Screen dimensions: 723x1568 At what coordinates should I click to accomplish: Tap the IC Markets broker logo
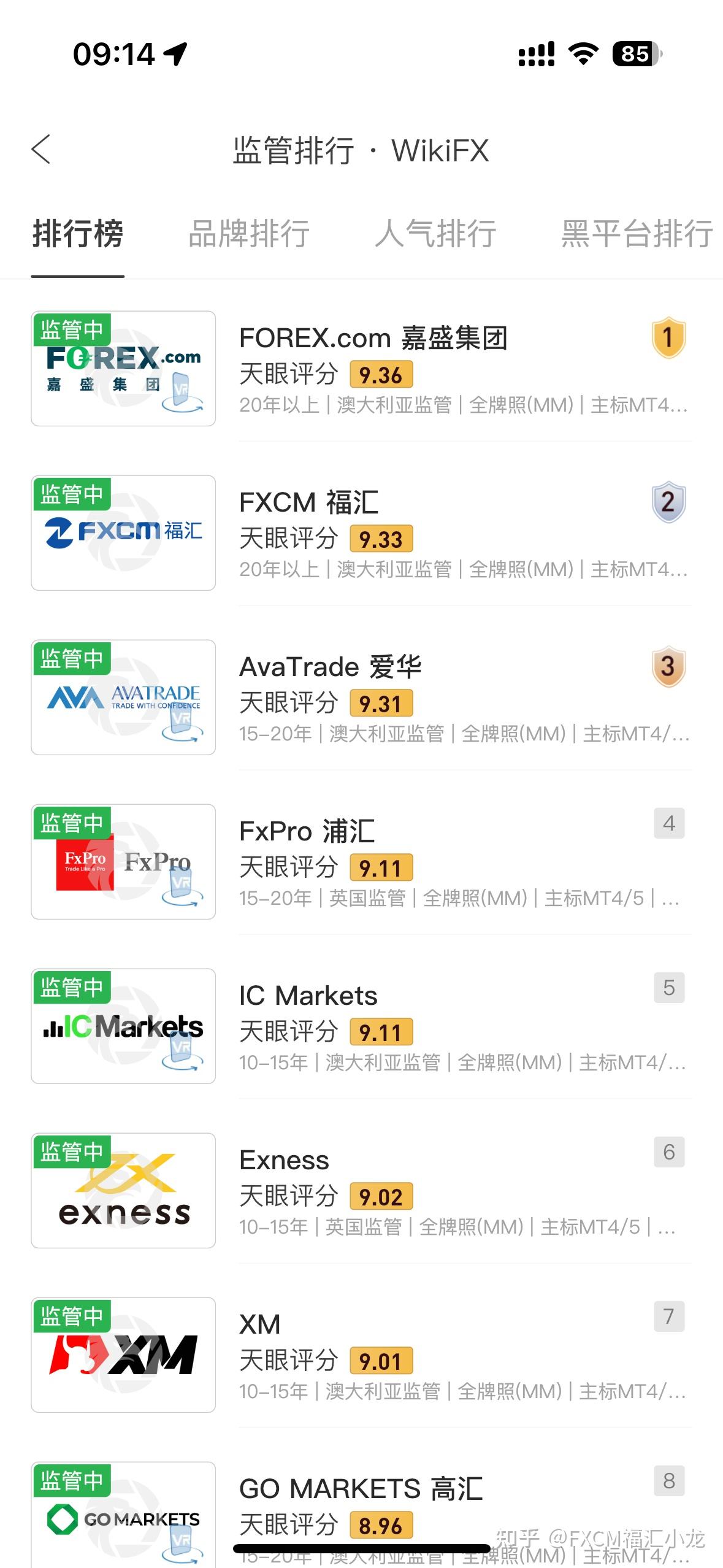coord(123,1026)
